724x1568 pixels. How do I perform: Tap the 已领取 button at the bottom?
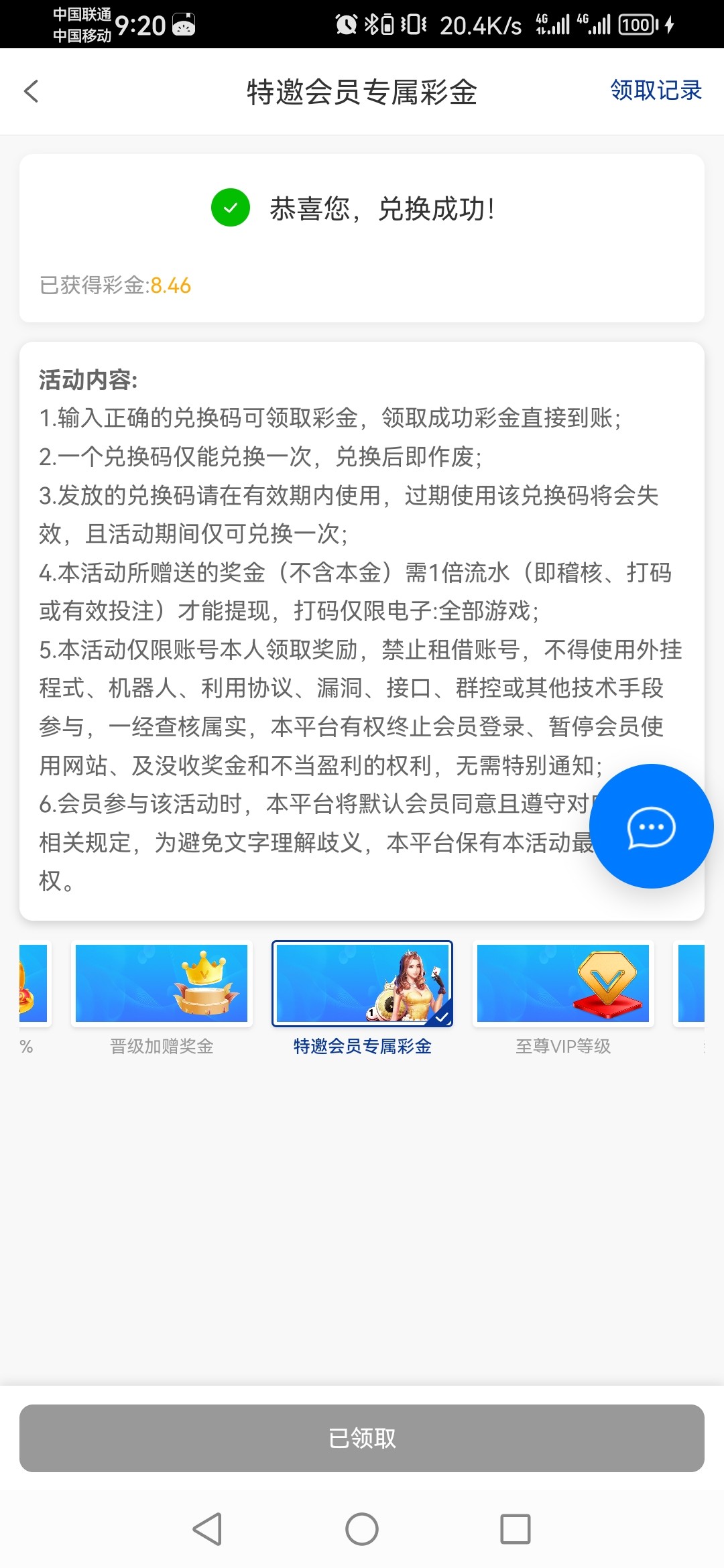click(362, 1438)
